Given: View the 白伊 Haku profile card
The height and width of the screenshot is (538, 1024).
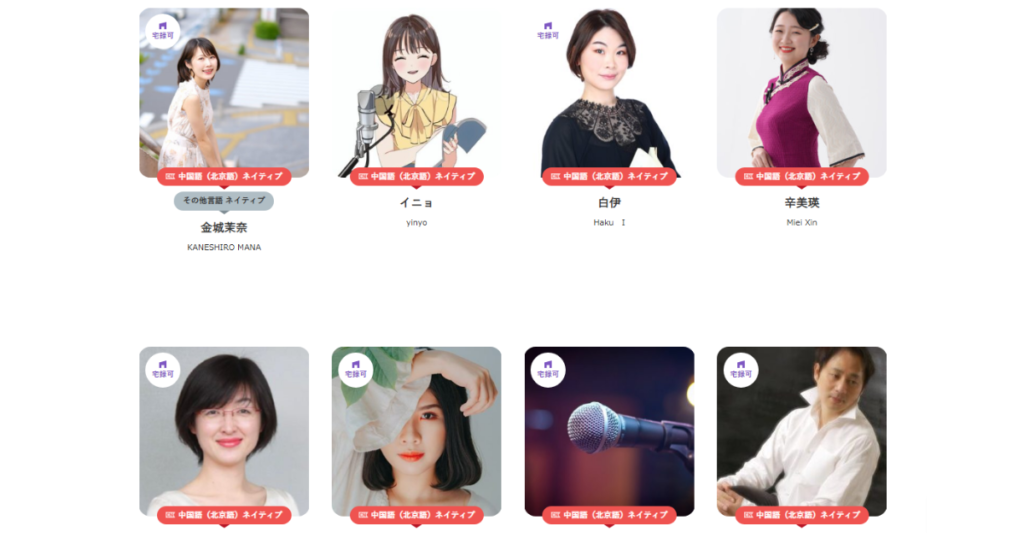Looking at the screenshot, I should pyautogui.click(x=609, y=95).
